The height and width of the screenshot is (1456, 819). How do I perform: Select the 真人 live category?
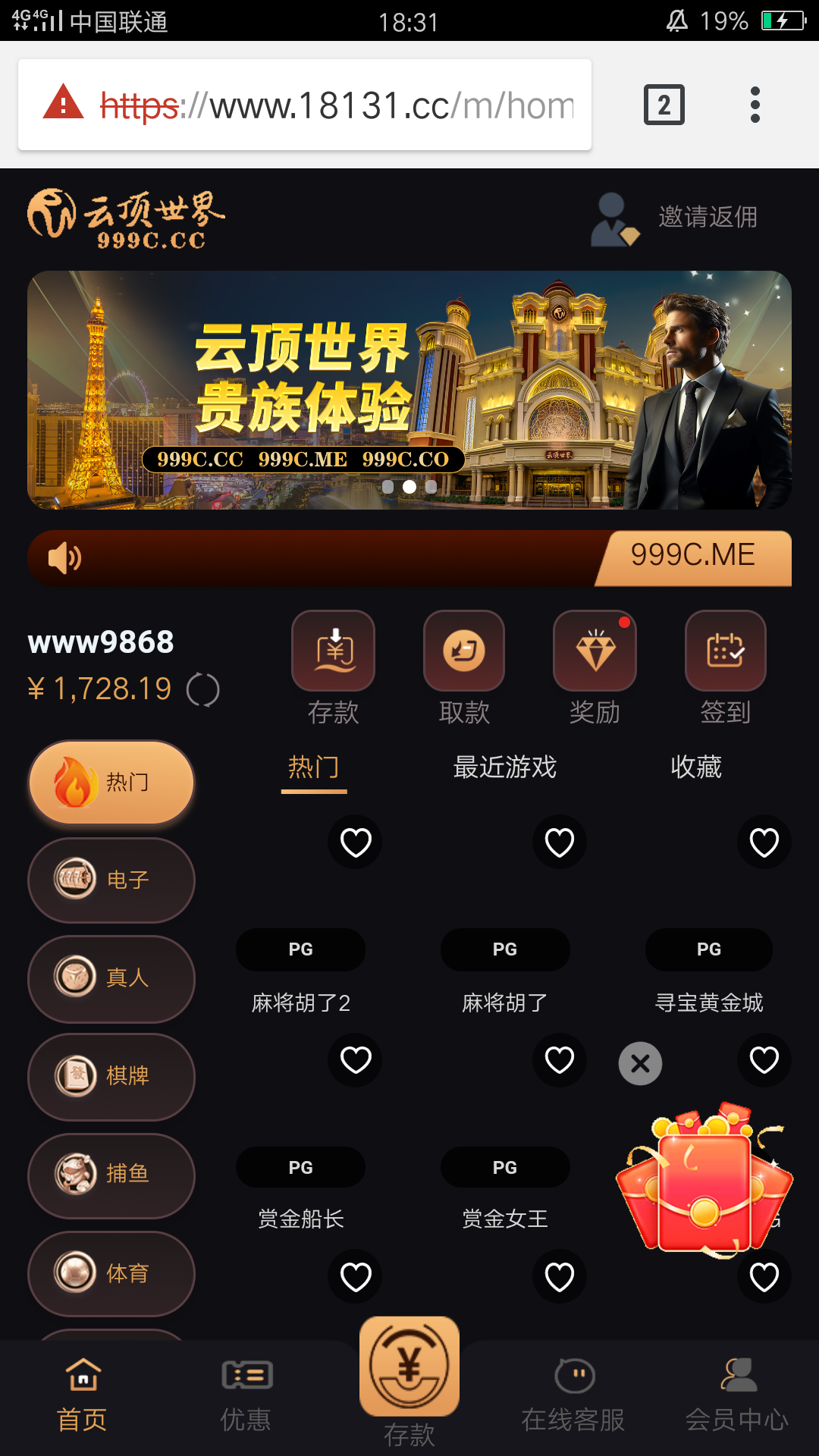111,978
